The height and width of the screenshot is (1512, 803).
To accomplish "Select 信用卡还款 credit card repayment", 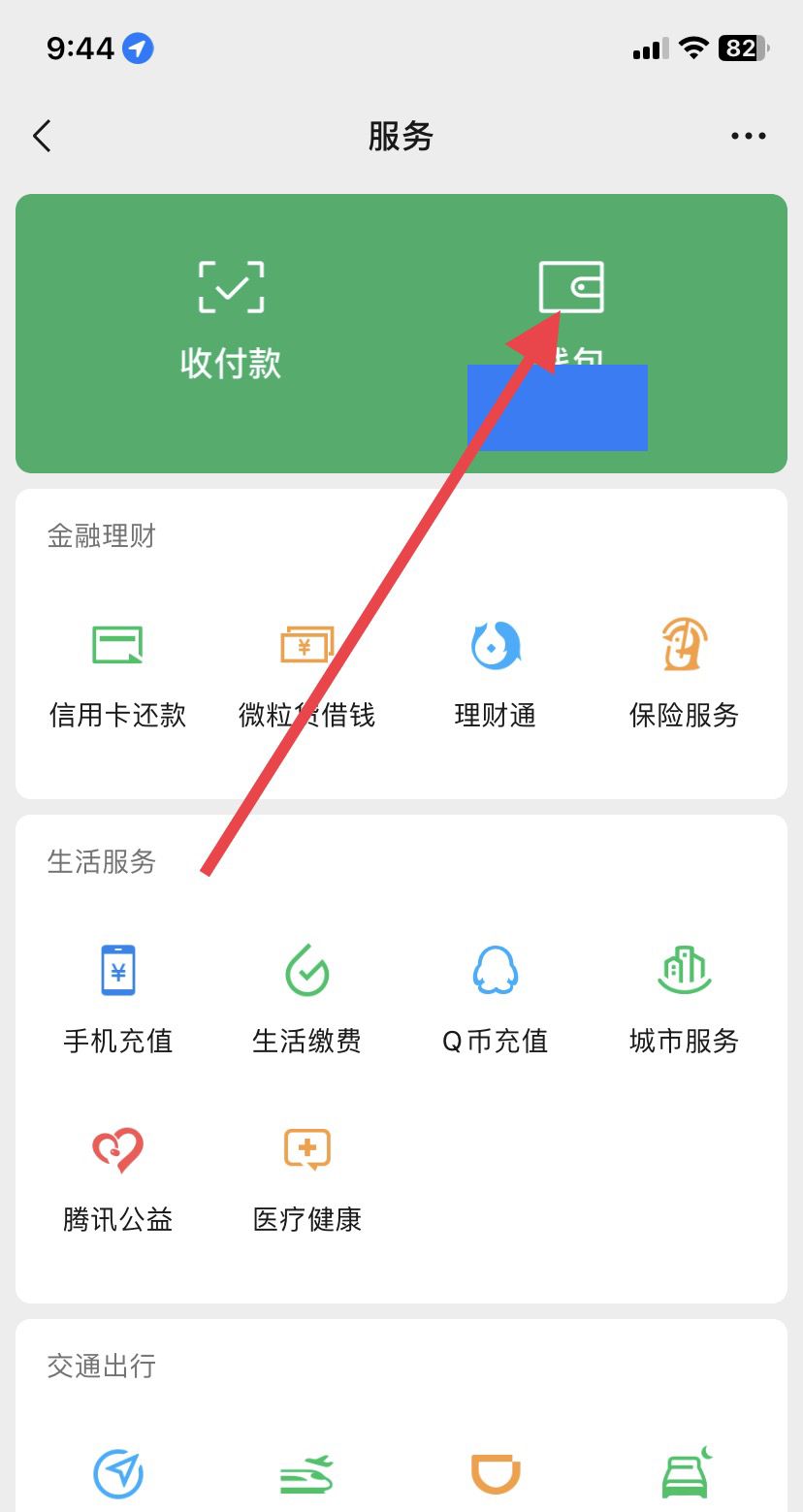I will [117, 644].
